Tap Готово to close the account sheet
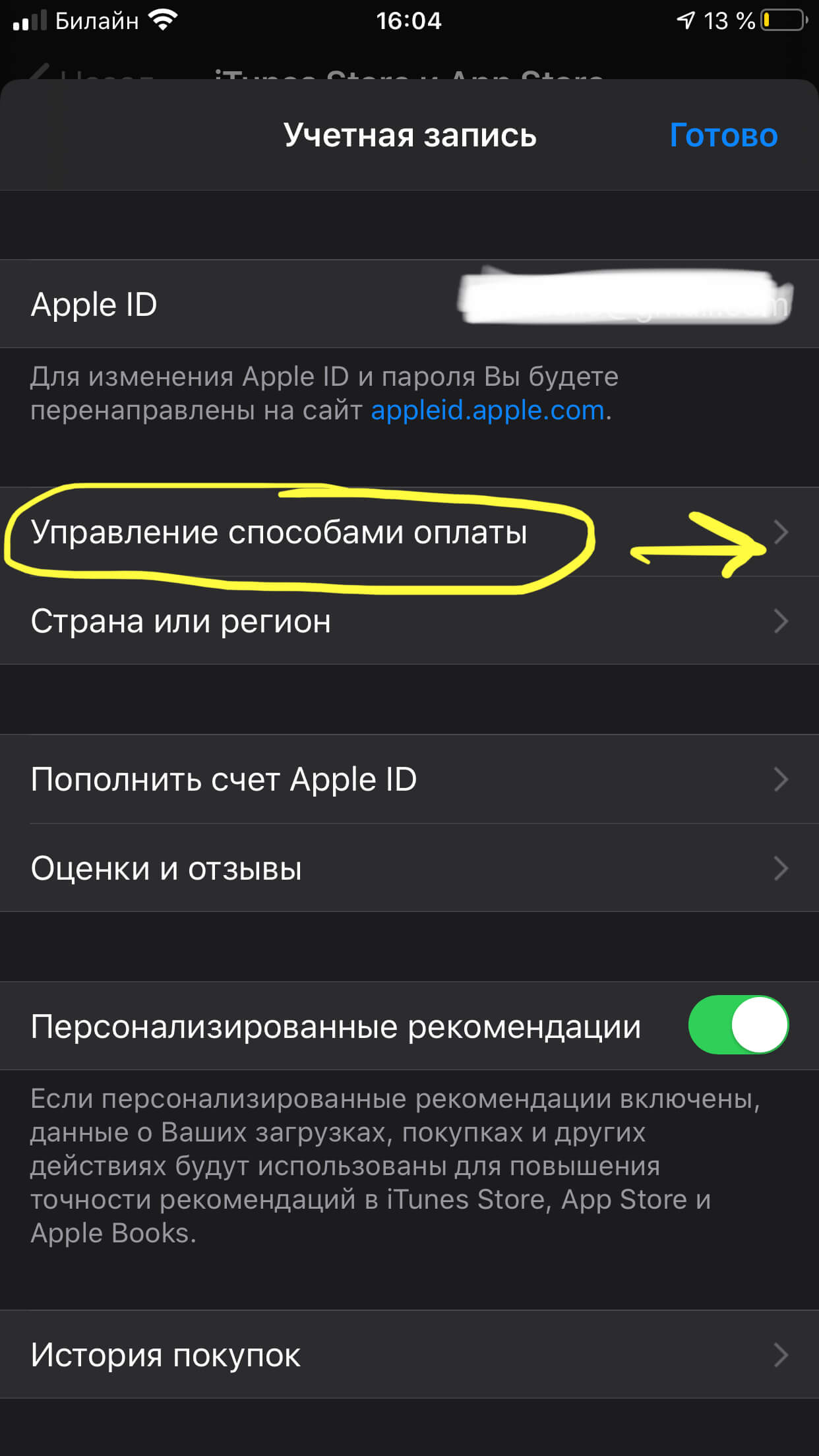Screen dimensions: 819x1456 tap(723, 135)
